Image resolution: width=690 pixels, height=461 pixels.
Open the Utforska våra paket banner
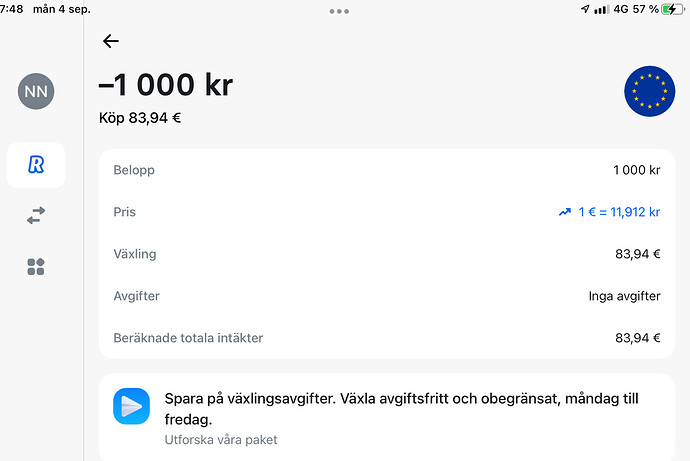coord(386,417)
